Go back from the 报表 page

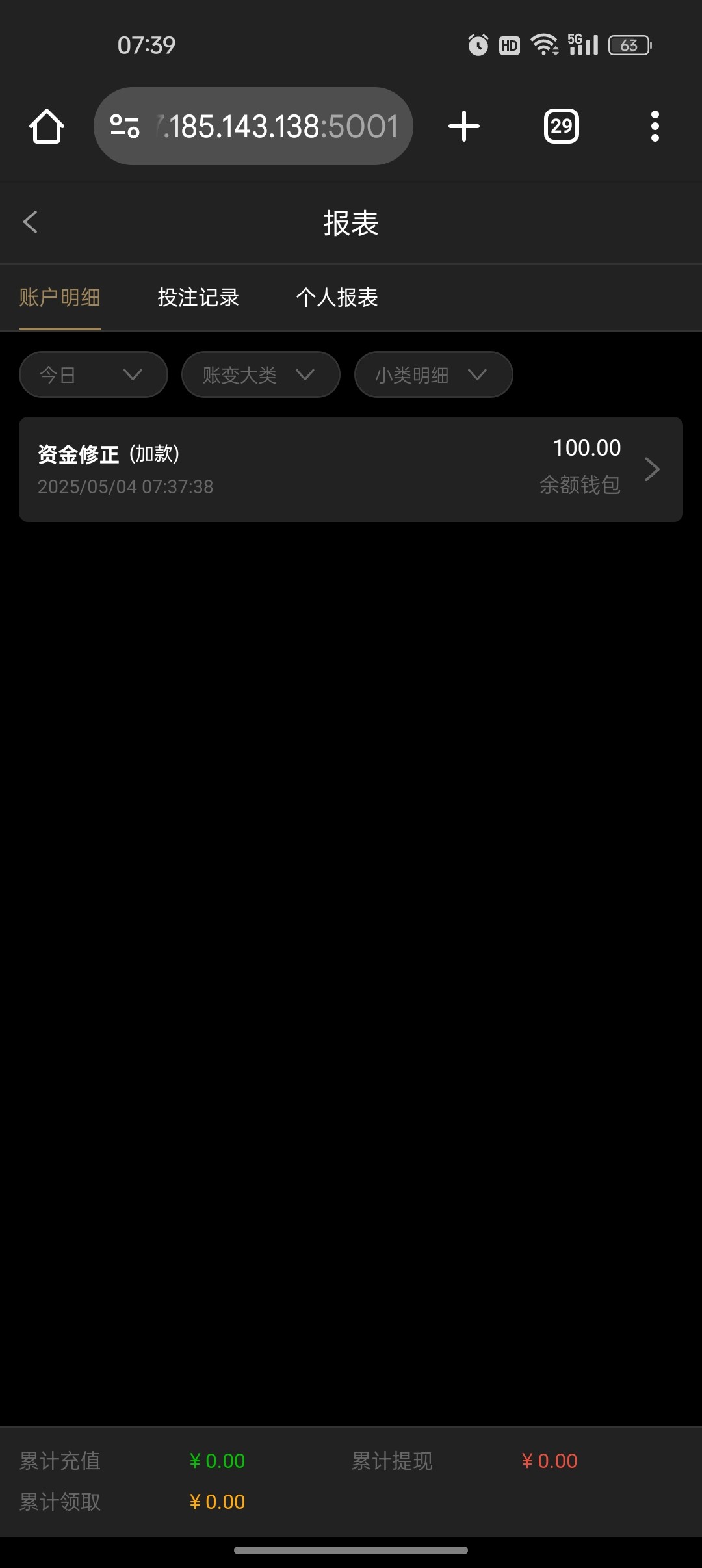31,222
